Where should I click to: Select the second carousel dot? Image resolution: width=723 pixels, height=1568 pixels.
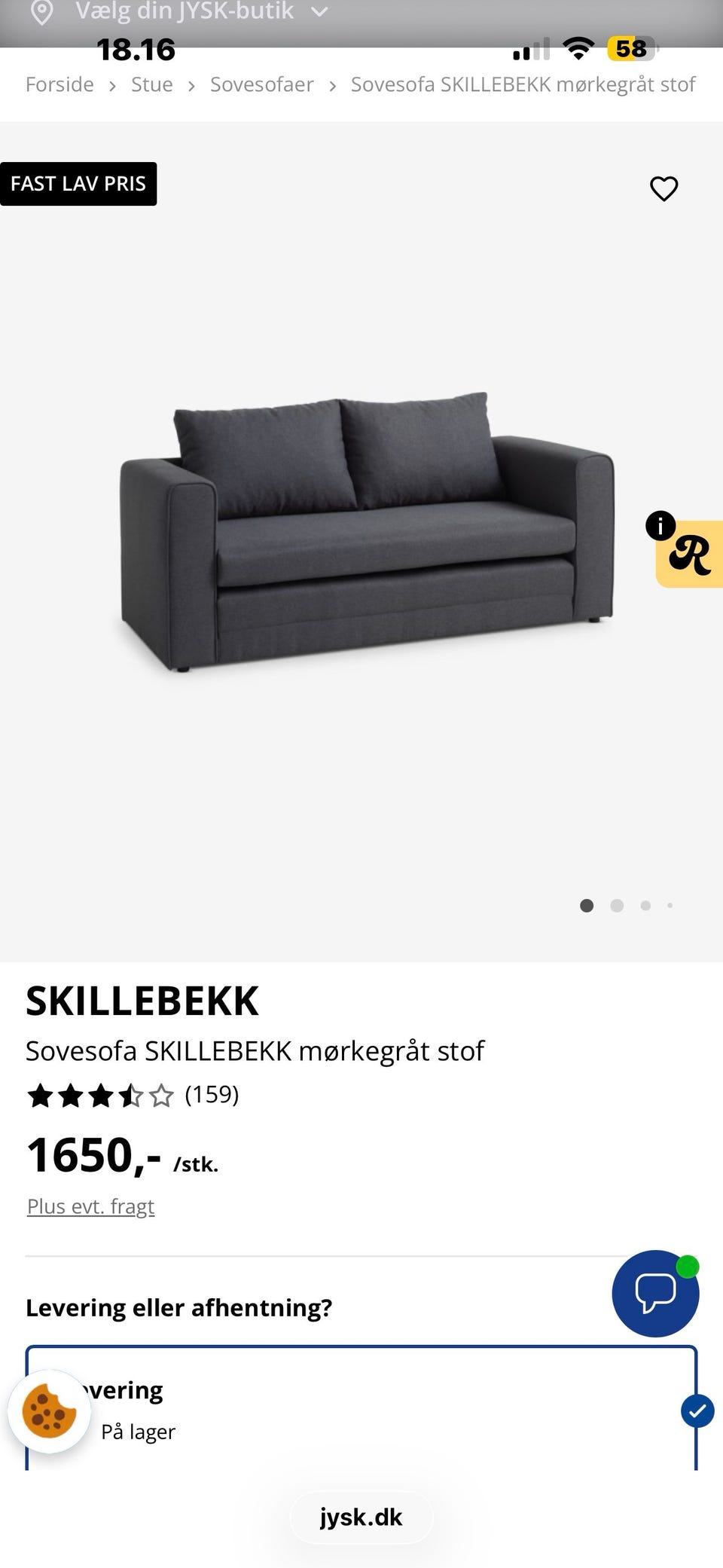616,905
